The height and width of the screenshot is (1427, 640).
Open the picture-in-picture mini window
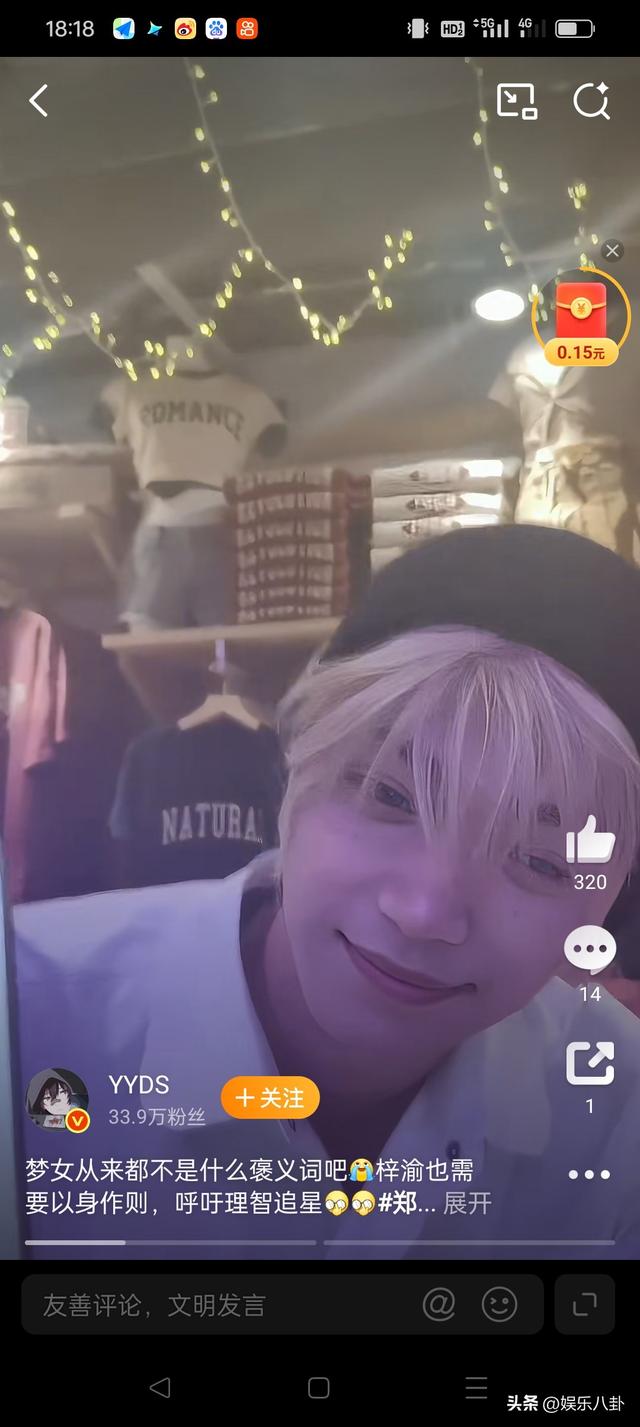coord(517,101)
